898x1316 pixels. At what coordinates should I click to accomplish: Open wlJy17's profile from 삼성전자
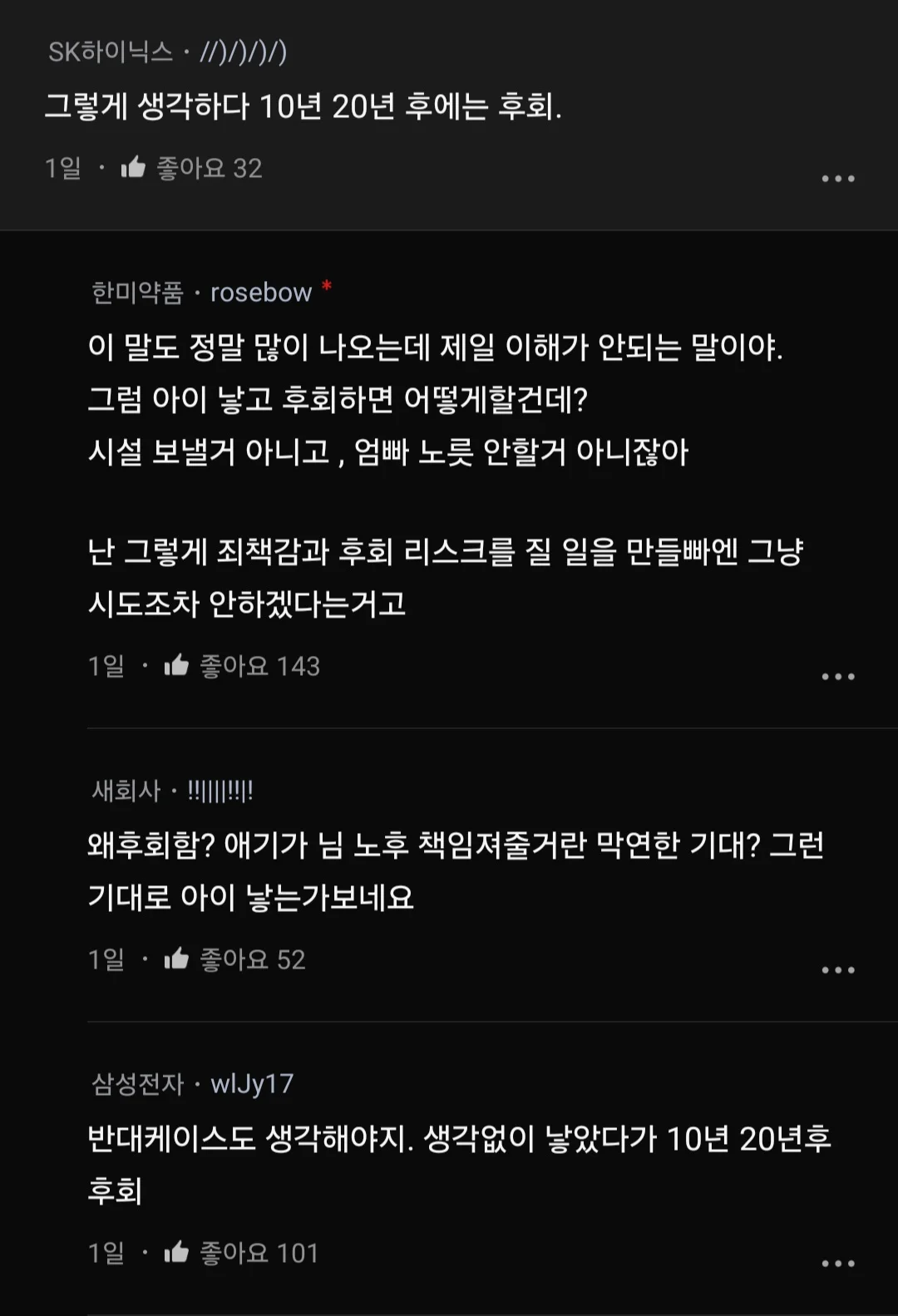pos(252,1084)
